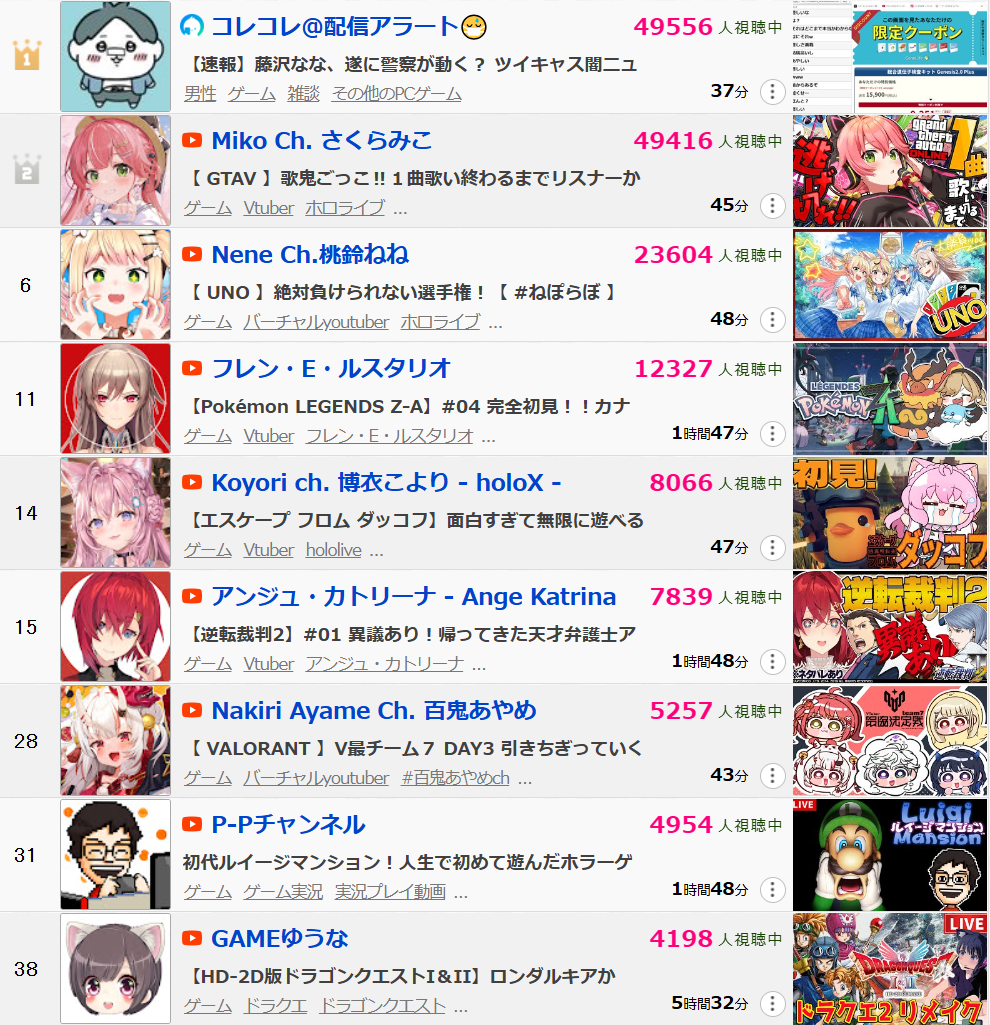This screenshot has width=990, height=1025.
Task: Tap ゲーム実況 tag under P-Pチャンネル
Action: click(283, 892)
